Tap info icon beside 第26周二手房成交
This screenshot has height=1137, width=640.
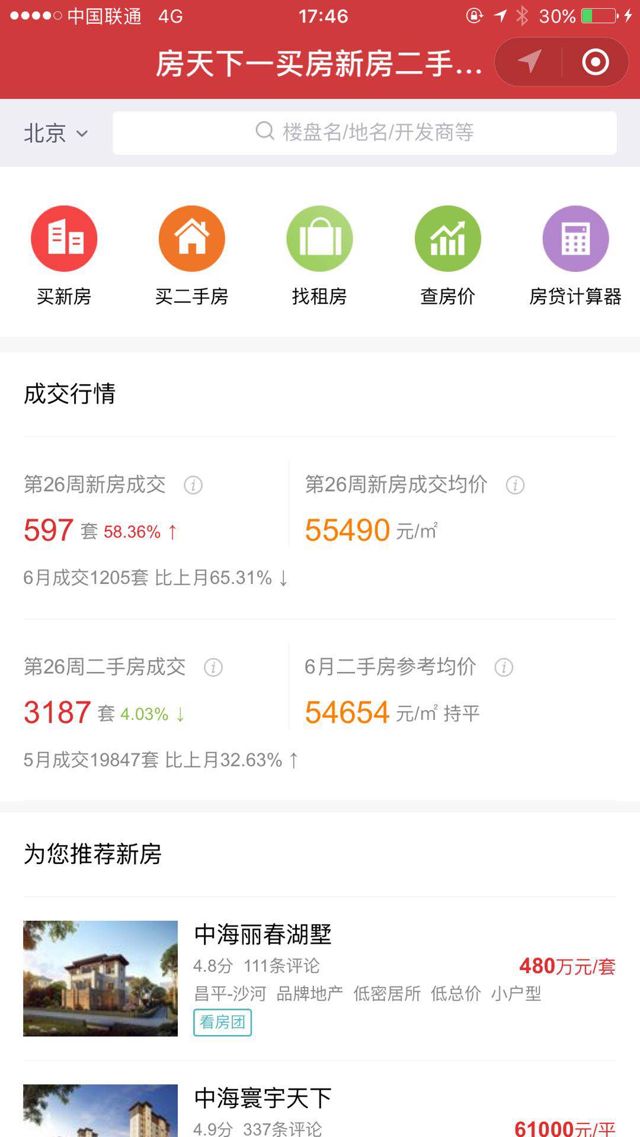point(213,667)
